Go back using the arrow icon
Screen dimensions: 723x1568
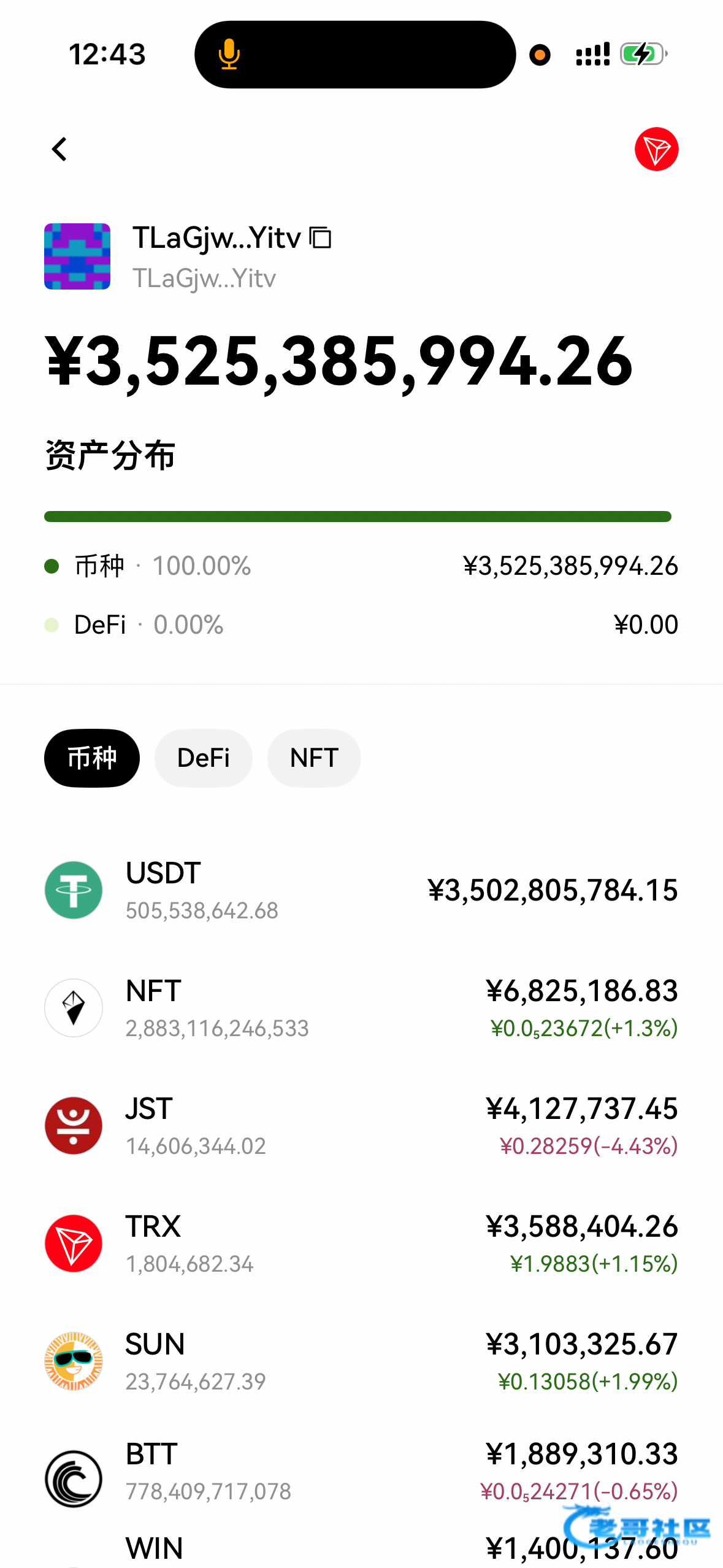click(59, 149)
